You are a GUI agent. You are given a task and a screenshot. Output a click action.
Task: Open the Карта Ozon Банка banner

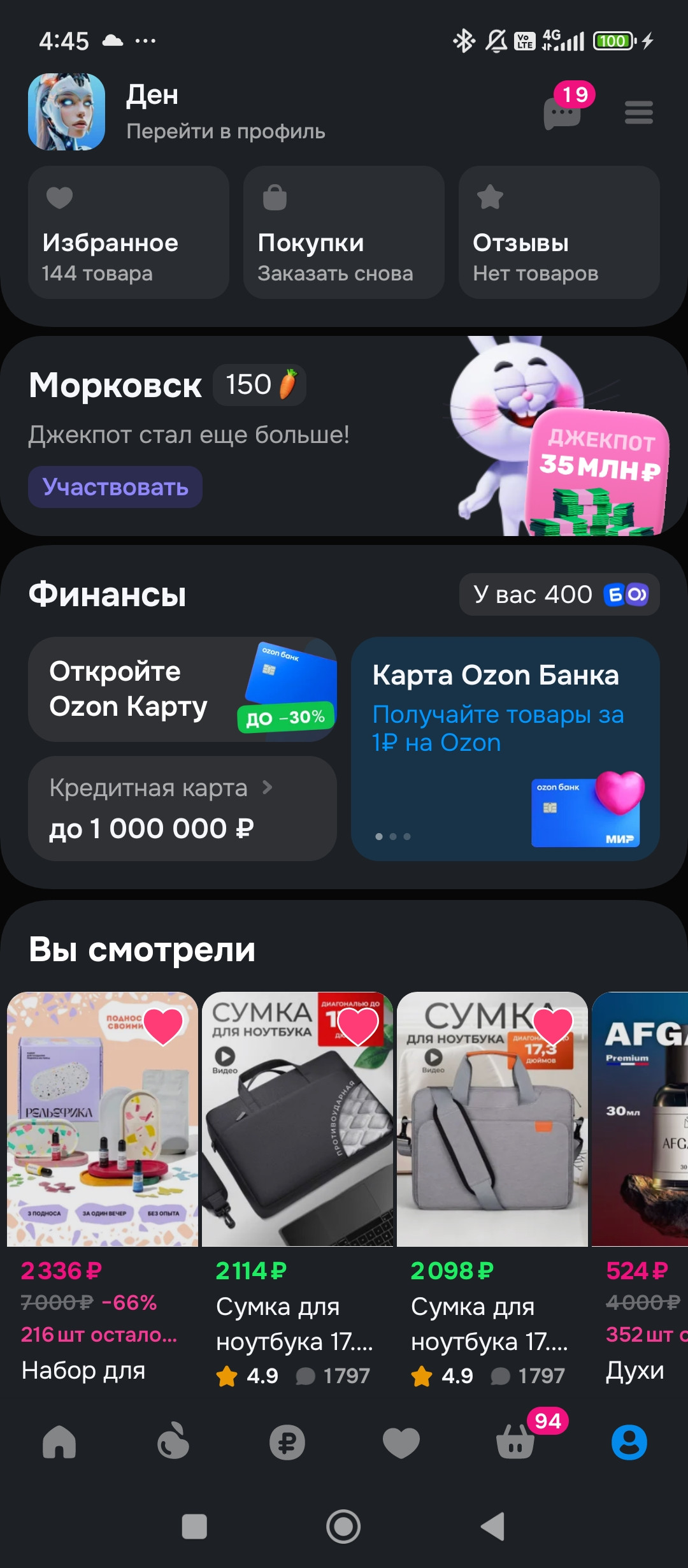505,748
